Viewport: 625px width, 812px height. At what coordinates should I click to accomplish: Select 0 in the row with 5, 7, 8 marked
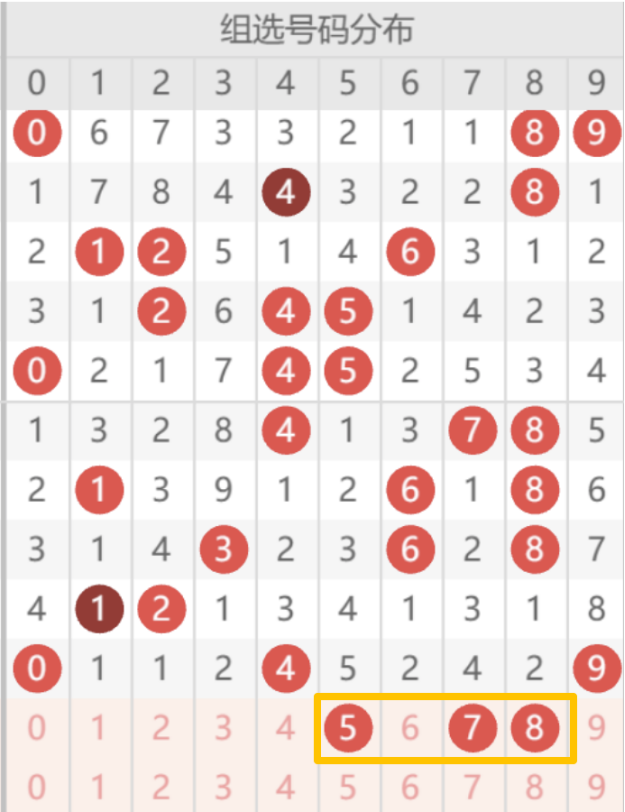(x=36, y=729)
